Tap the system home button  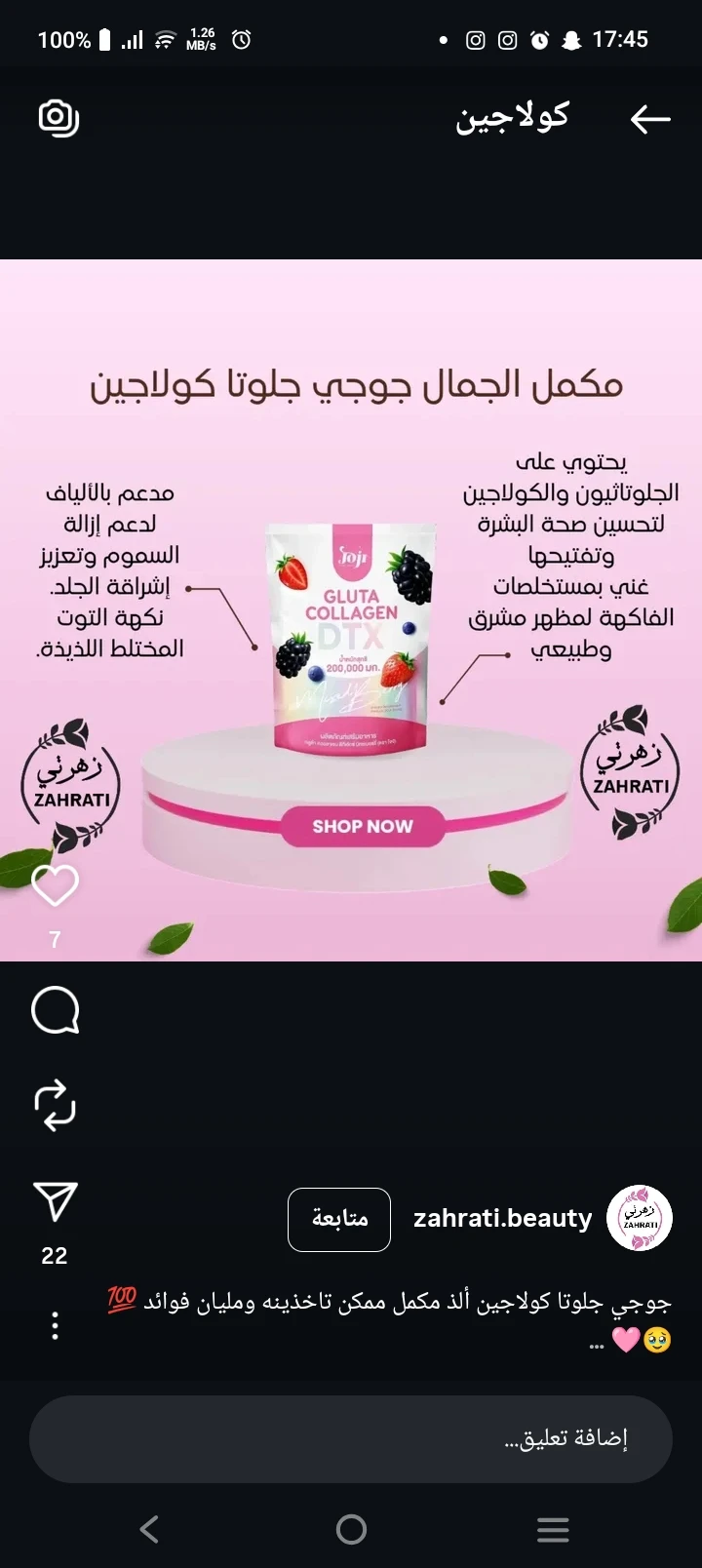[351, 1529]
